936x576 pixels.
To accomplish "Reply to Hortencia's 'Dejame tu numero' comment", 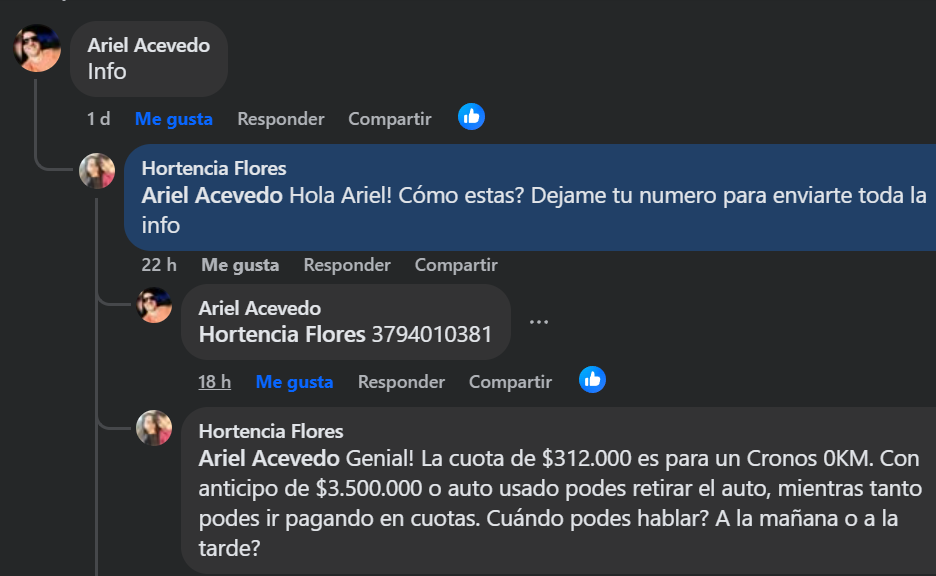I will pos(347,265).
